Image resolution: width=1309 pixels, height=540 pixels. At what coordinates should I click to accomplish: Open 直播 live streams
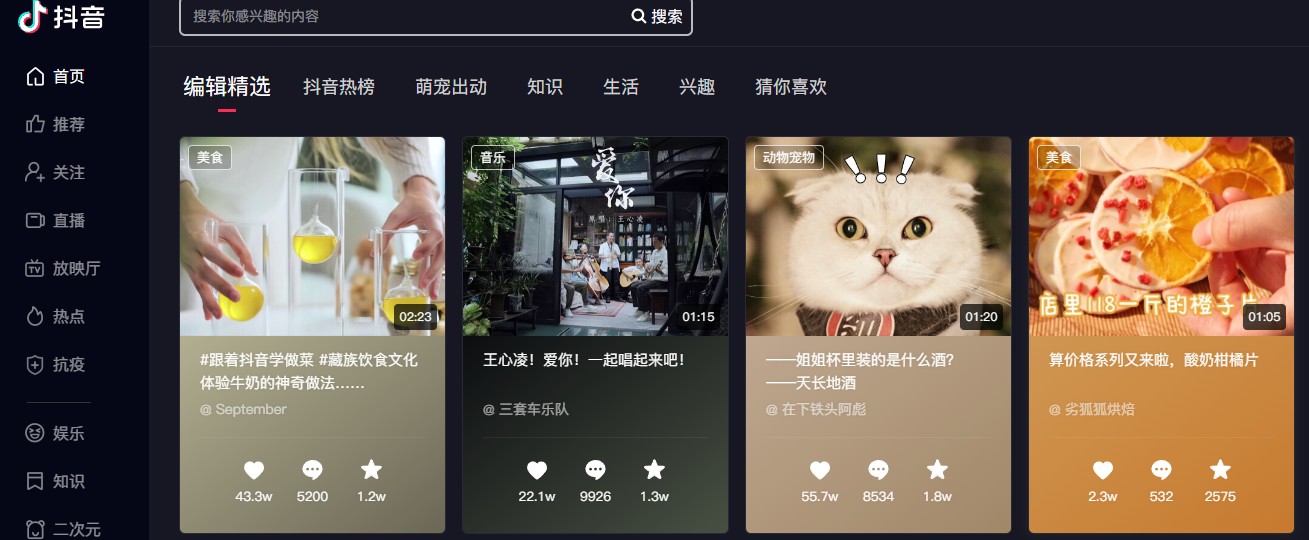56,221
